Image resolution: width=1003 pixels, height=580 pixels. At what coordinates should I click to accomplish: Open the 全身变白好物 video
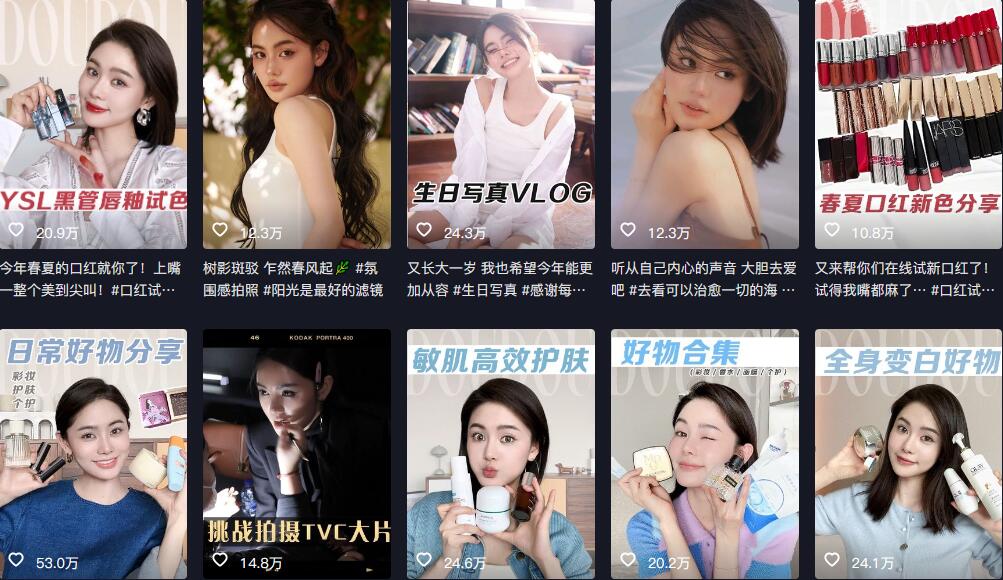pyautogui.click(x=908, y=455)
